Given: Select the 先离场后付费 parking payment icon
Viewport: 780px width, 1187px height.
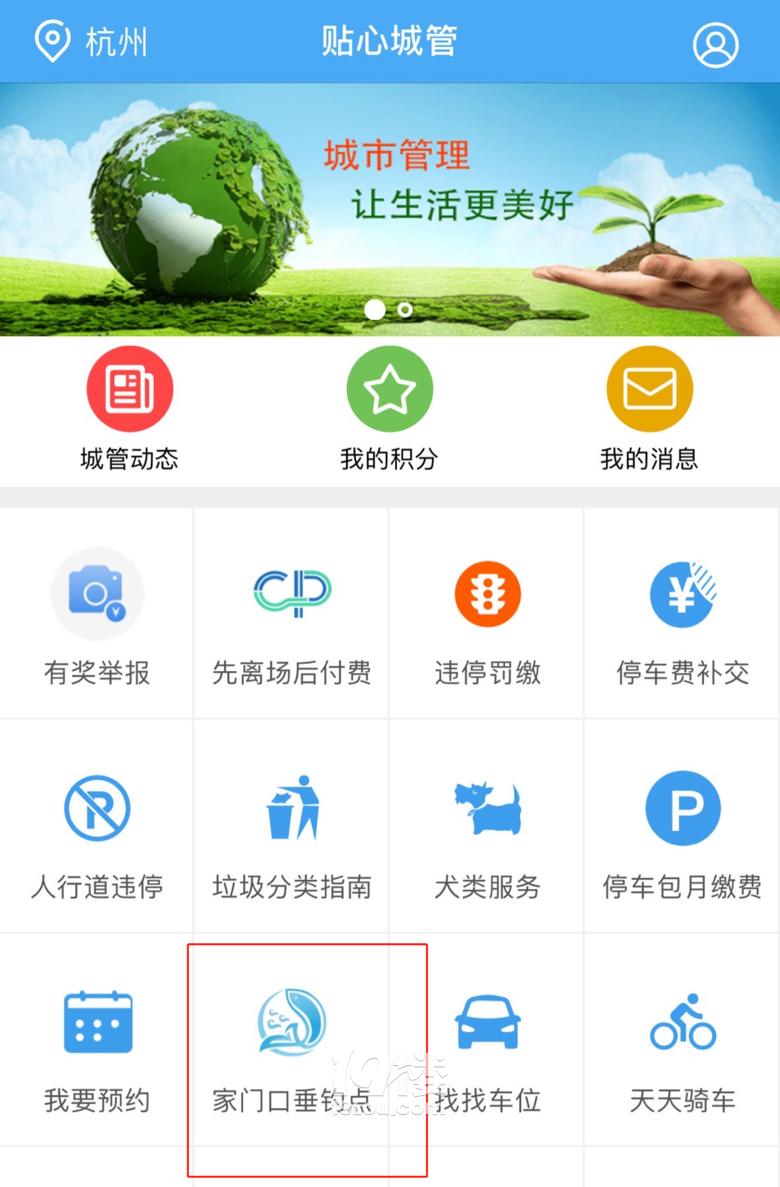Looking at the screenshot, I should tap(292, 593).
